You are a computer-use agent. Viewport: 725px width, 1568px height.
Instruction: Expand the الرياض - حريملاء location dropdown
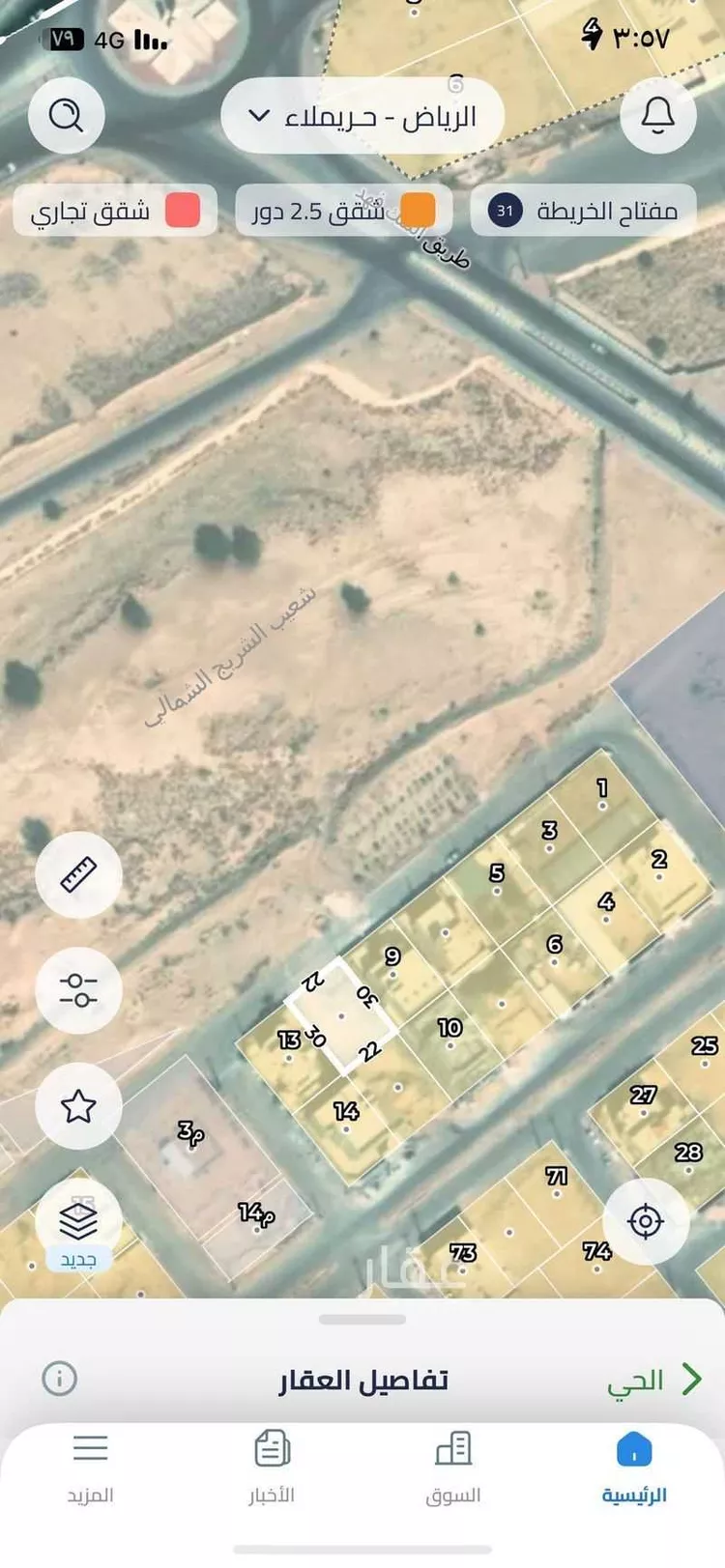coord(362,117)
